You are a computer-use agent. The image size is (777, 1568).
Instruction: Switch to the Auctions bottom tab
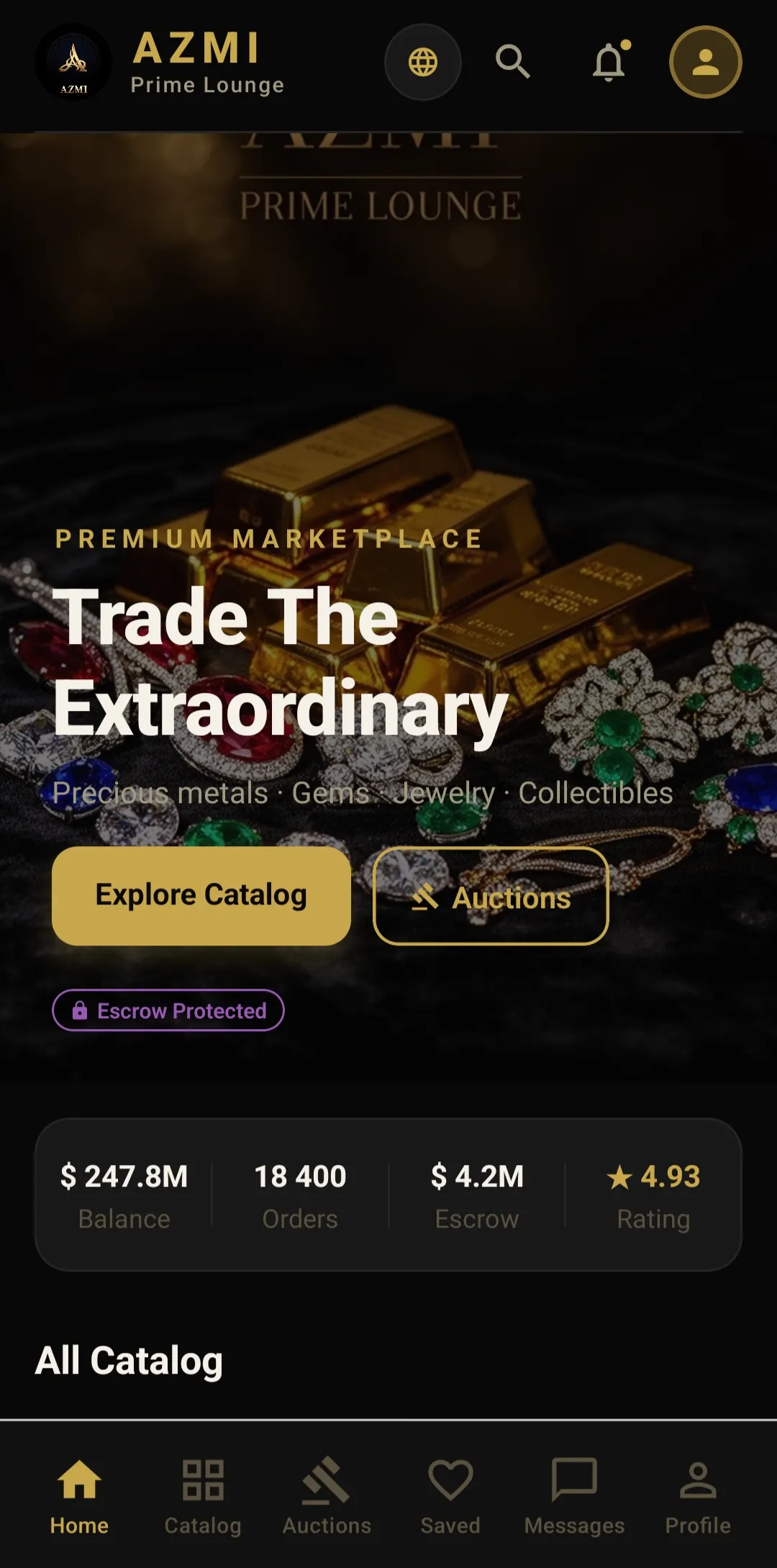coord(327,1496)
